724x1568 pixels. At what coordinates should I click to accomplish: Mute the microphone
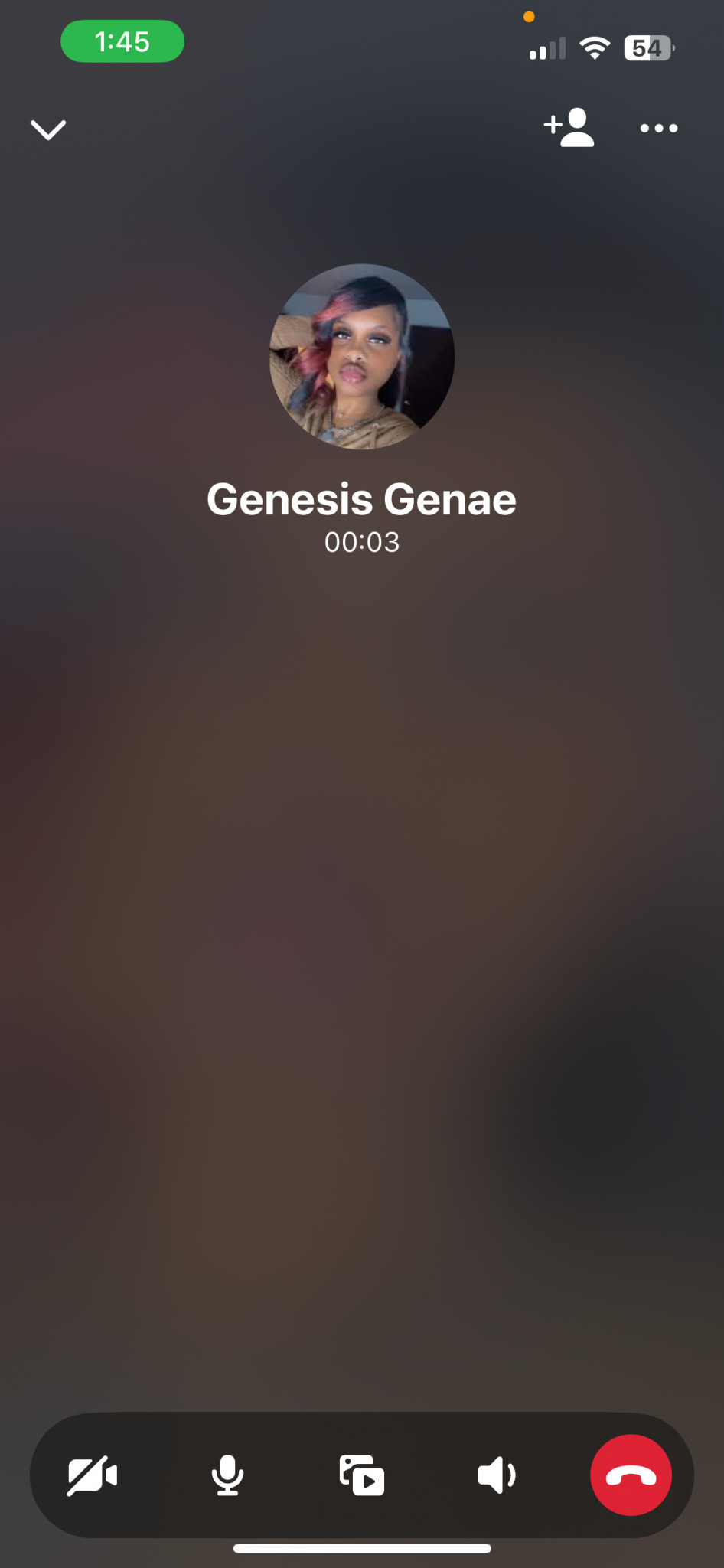pos(227,1475)
